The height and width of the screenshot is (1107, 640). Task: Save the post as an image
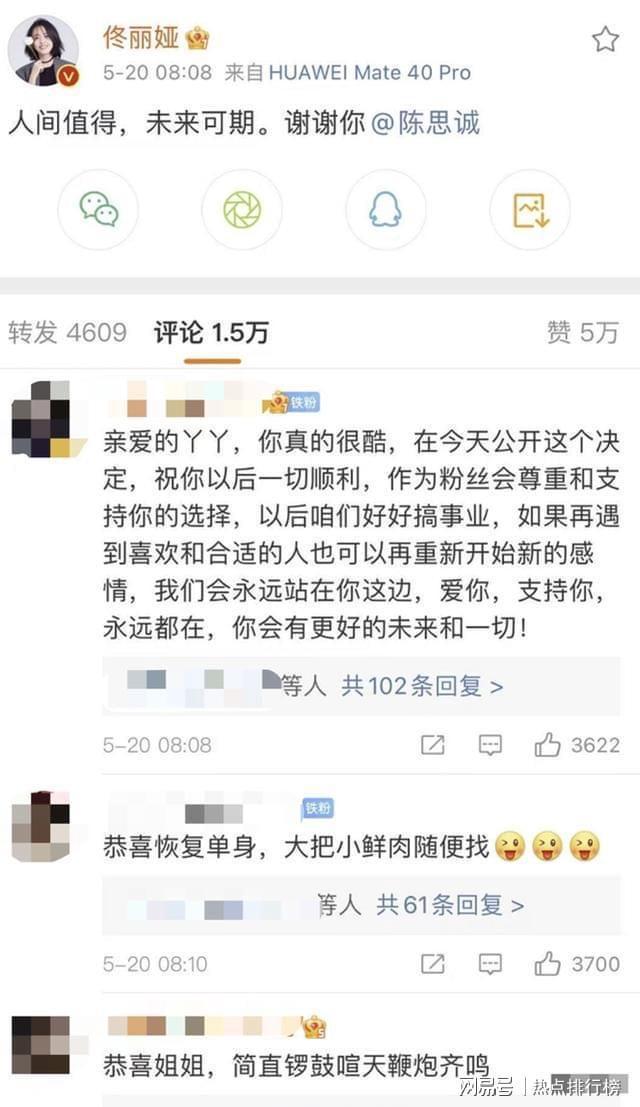coord(529,209)
